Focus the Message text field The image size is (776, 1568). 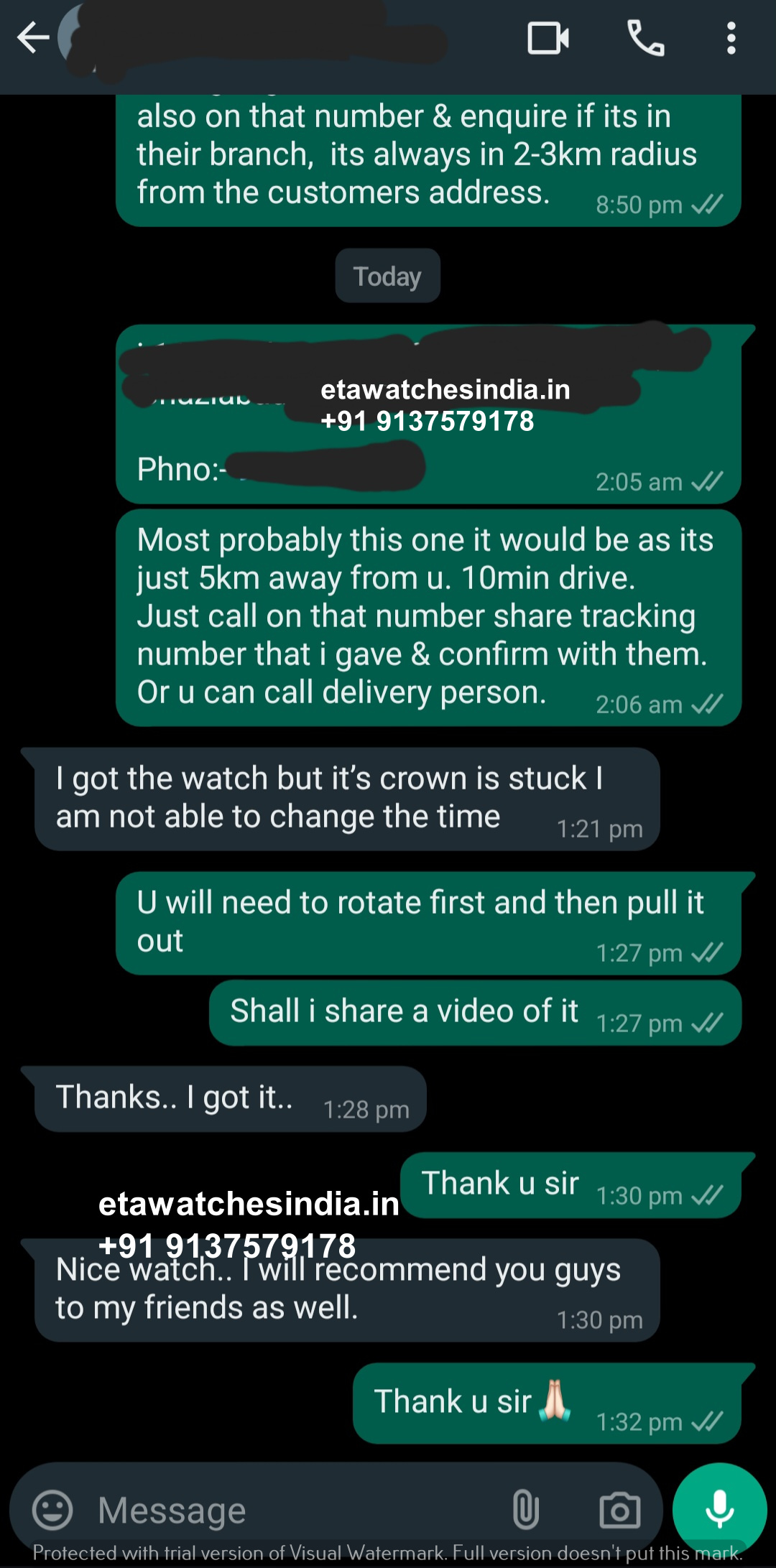click(295, 1510)
